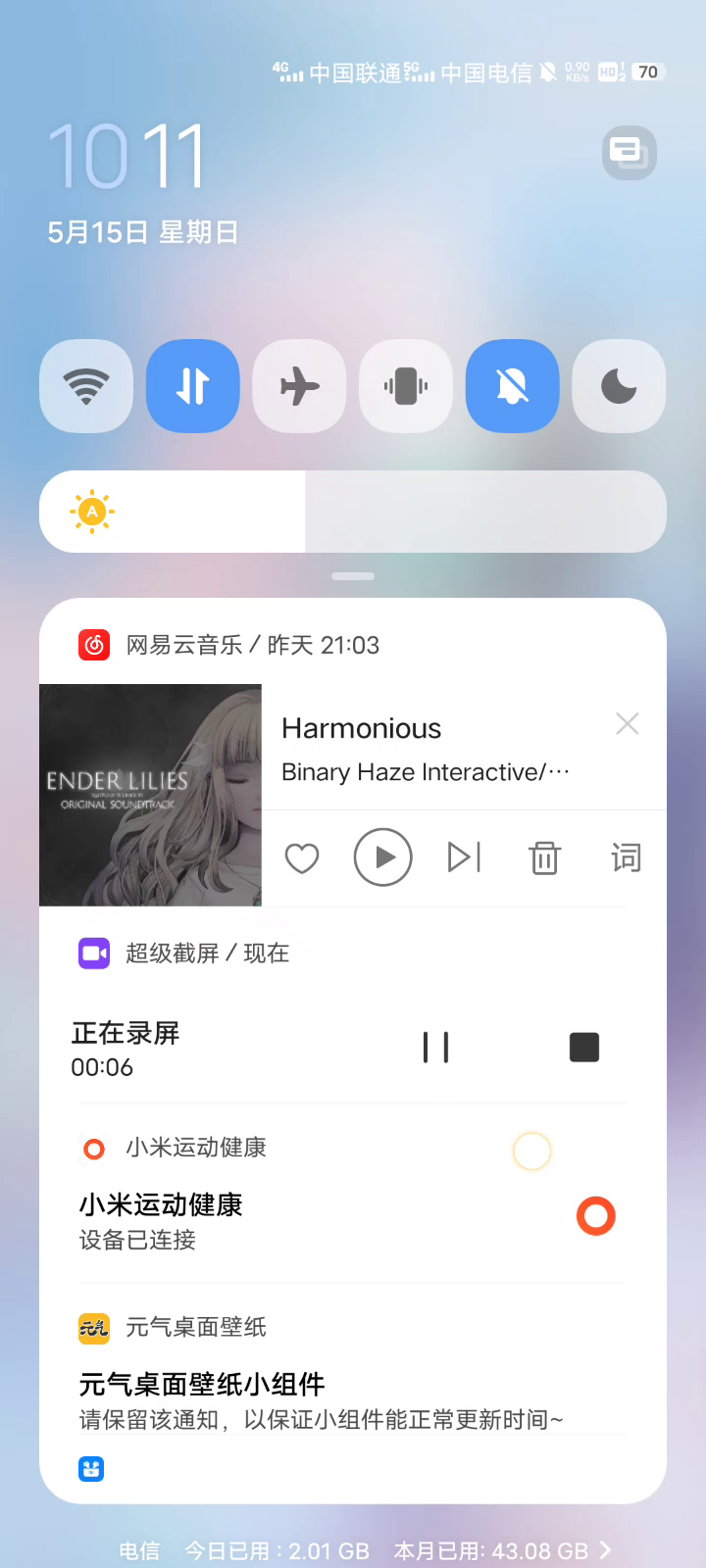This screenshot has width=706, height=1568.
Task: Turn off mobile data toggle
Action: 193,386
